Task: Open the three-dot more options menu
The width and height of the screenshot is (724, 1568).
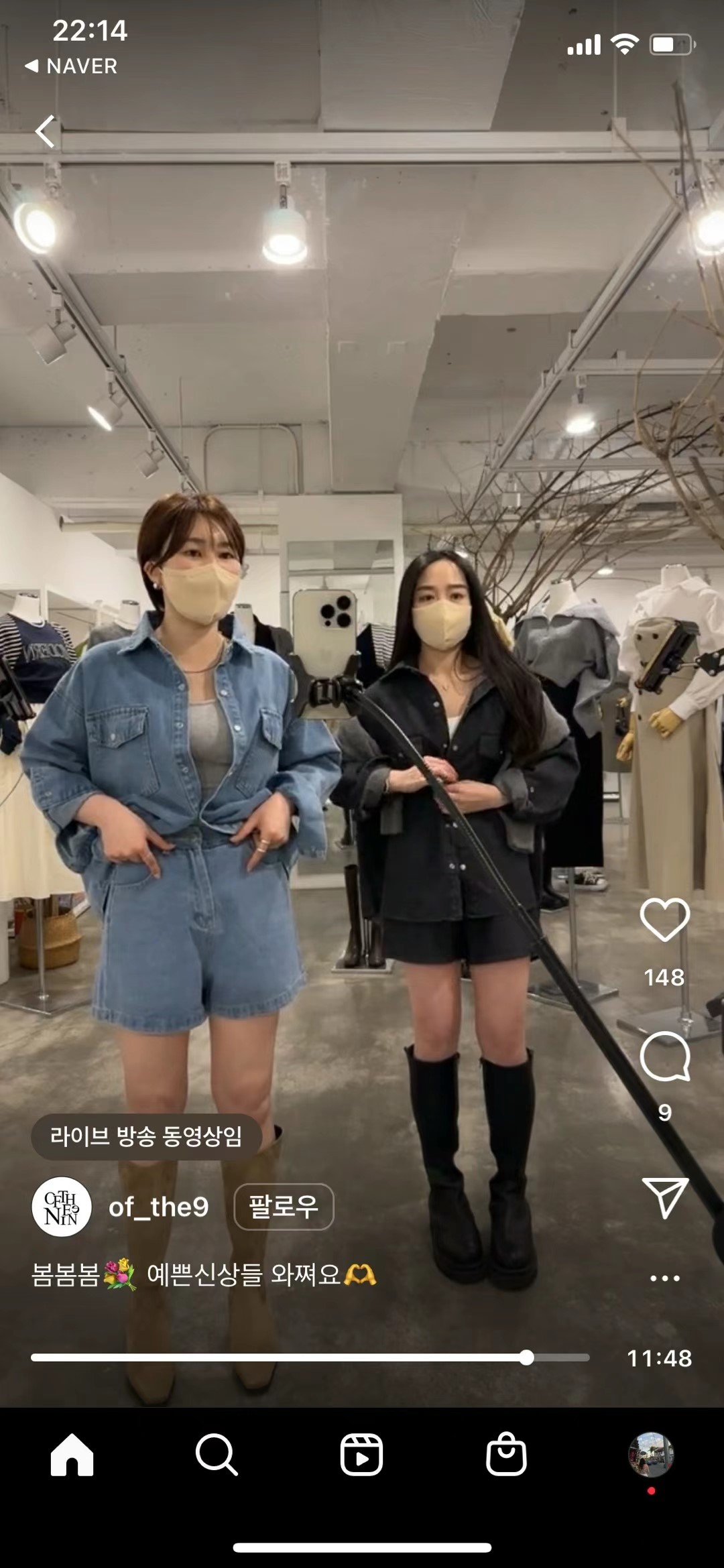Action: click(x=664, y=1278)
